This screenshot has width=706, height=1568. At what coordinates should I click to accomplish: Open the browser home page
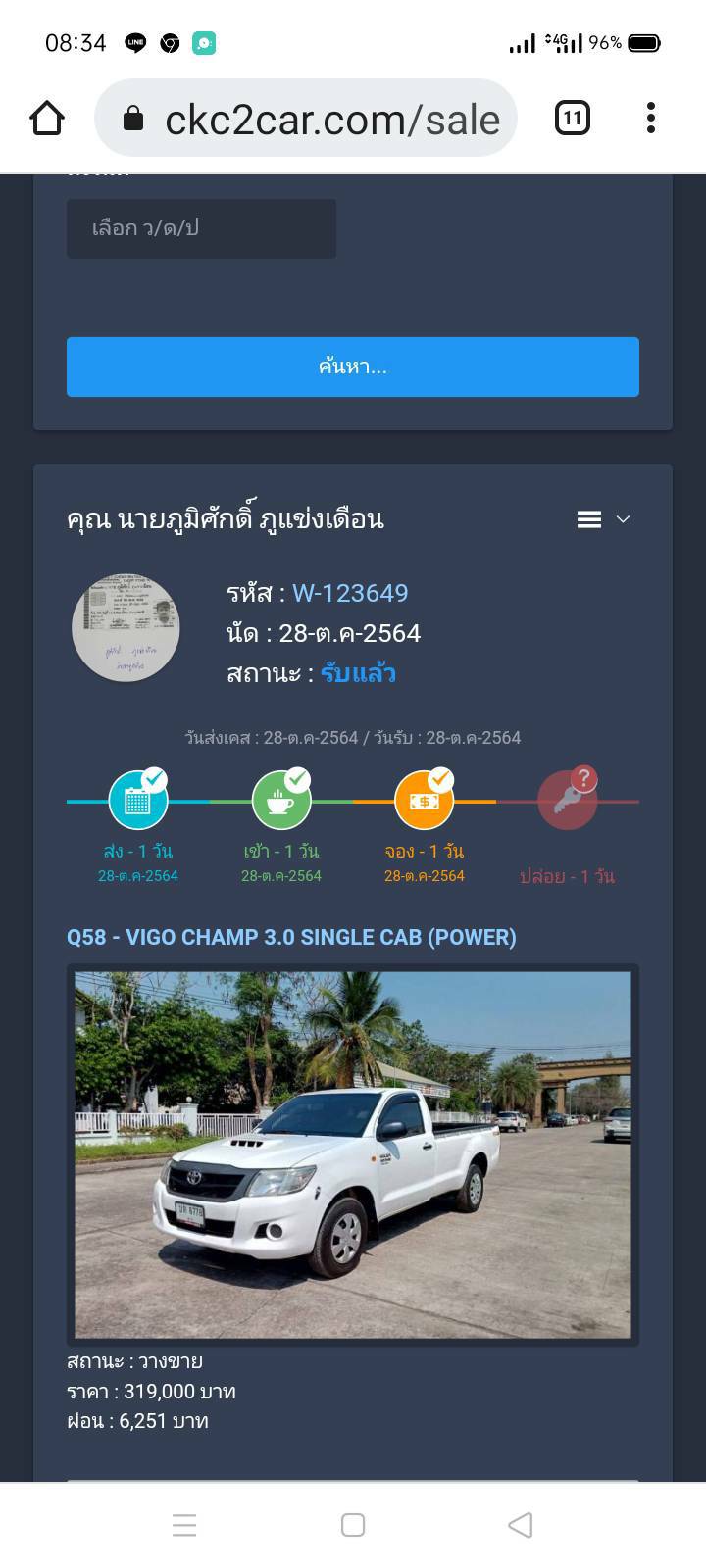pos(47,119)
